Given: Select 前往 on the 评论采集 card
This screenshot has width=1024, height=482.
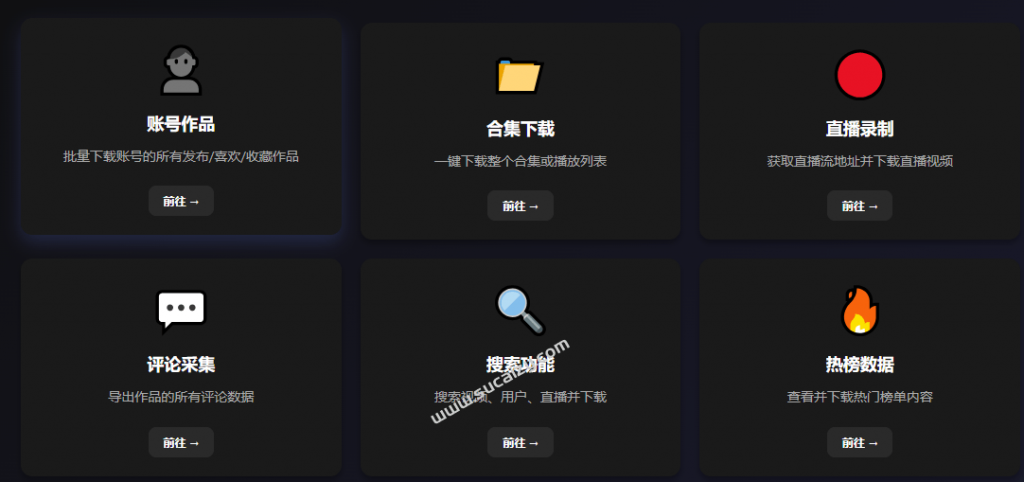Looking at the screenshot, I should pos(181,442).
